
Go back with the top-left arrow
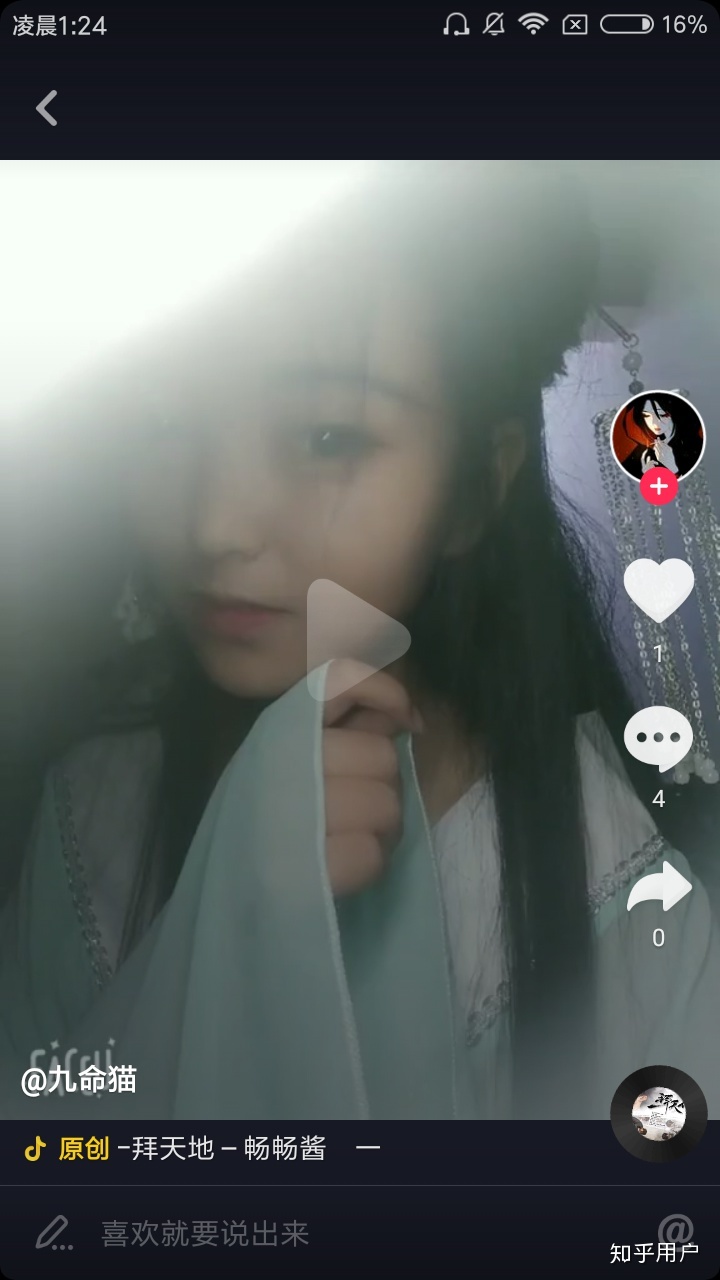point(47,108)
